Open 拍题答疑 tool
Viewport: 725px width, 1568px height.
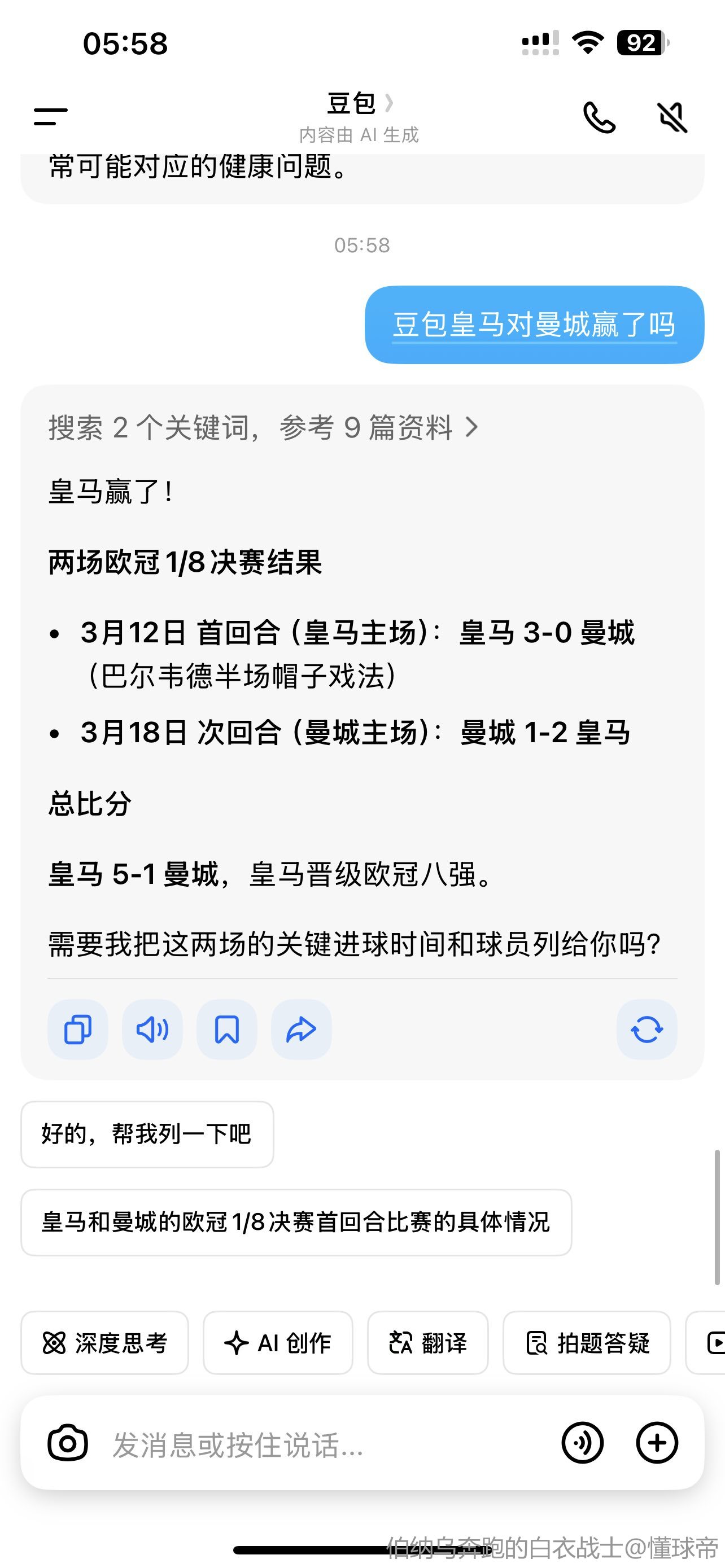point(586,1343)
